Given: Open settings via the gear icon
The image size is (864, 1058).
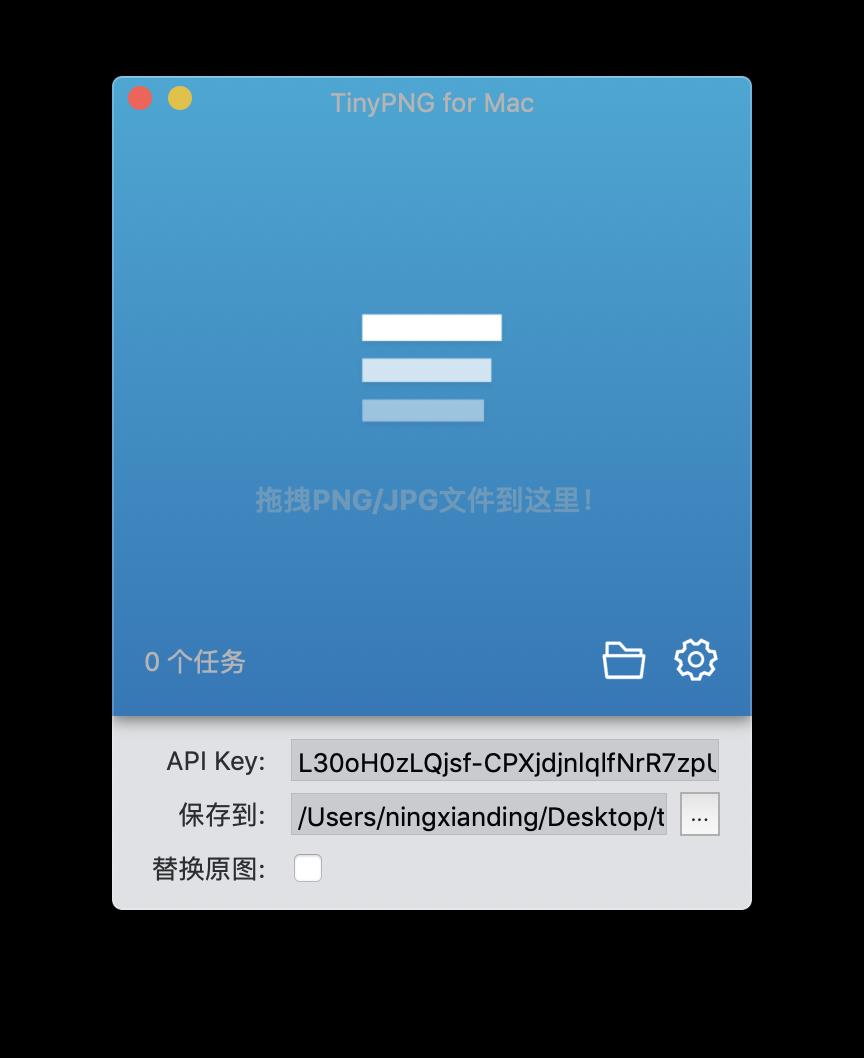Looking at the screenshot, I should point(696,660).
